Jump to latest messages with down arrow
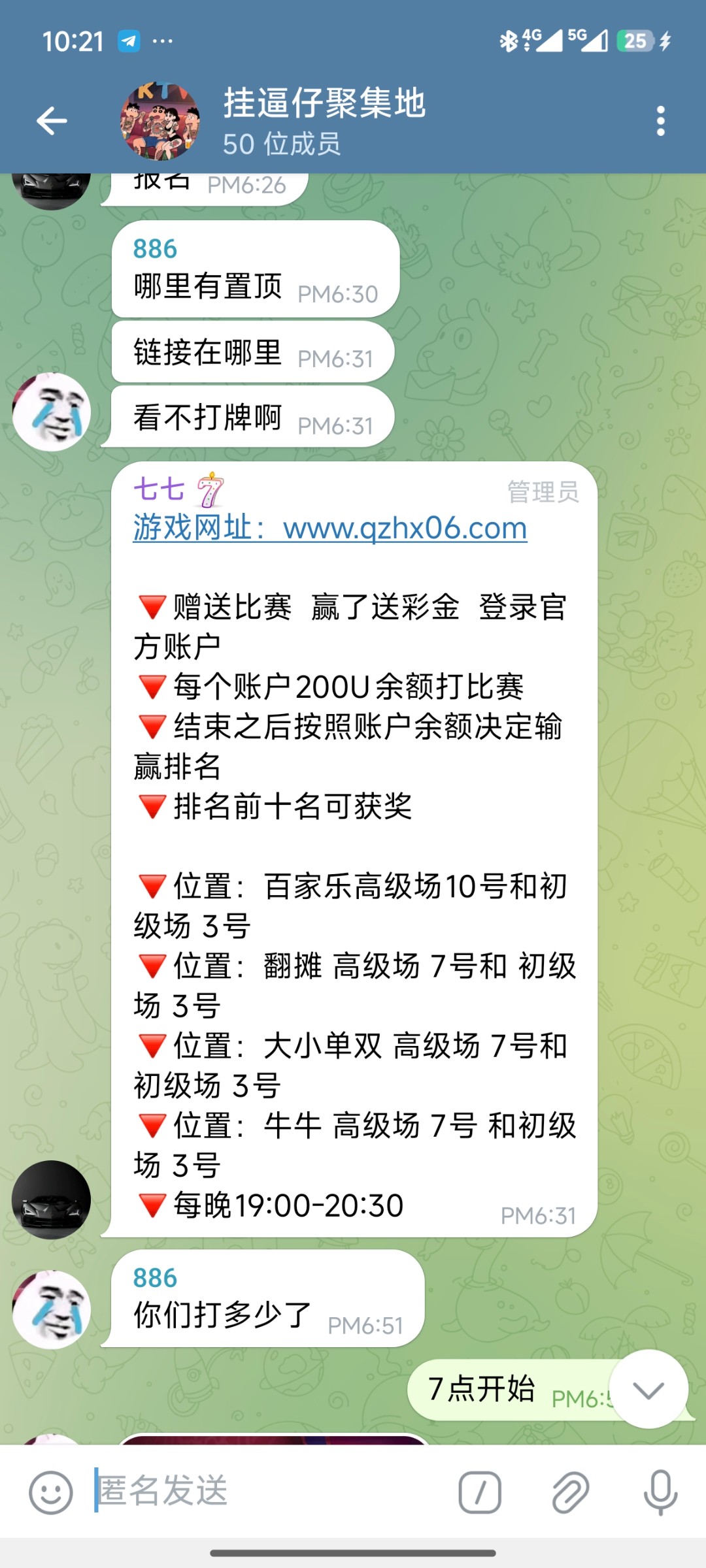This screenshot has height=1568, width=706. [648, 1390]
